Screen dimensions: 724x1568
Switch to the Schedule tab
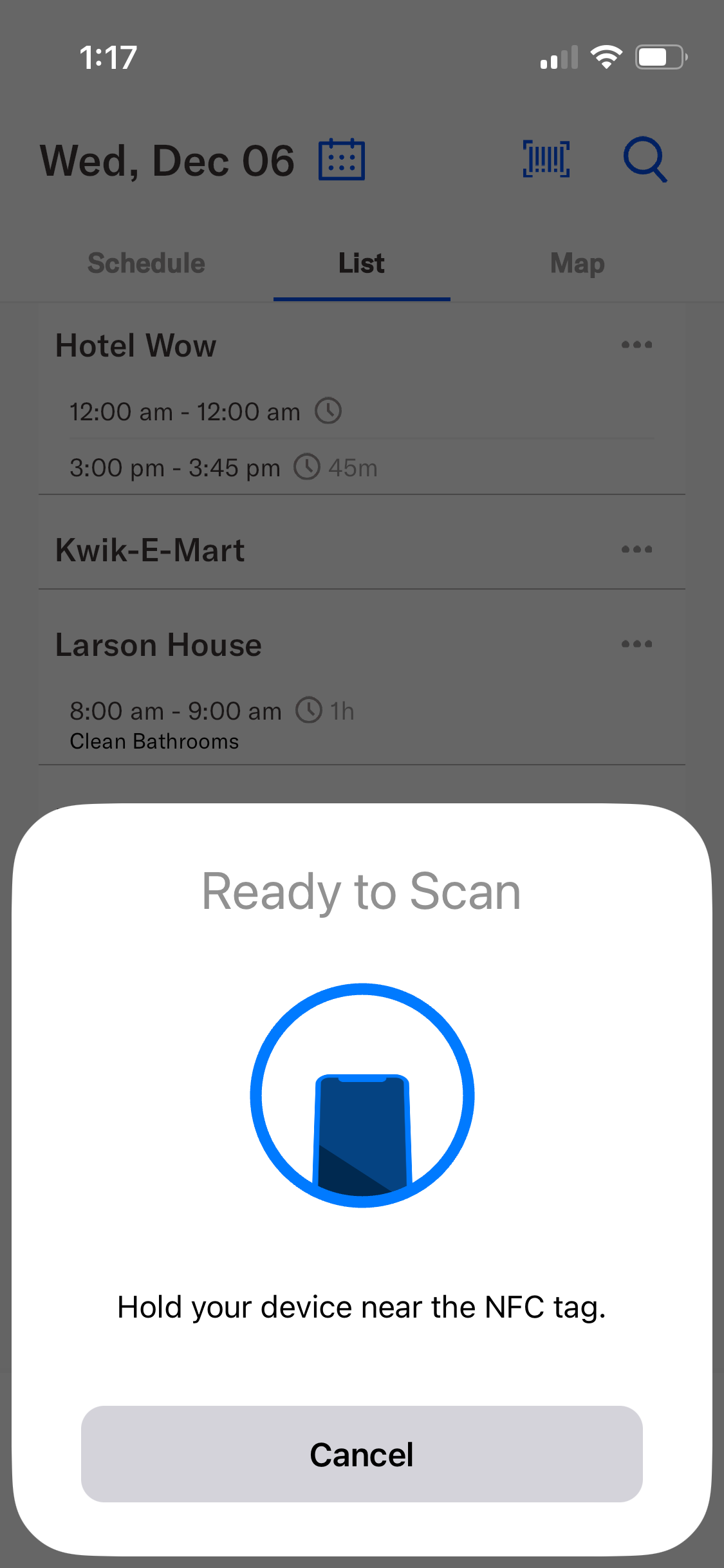point(146,263)
